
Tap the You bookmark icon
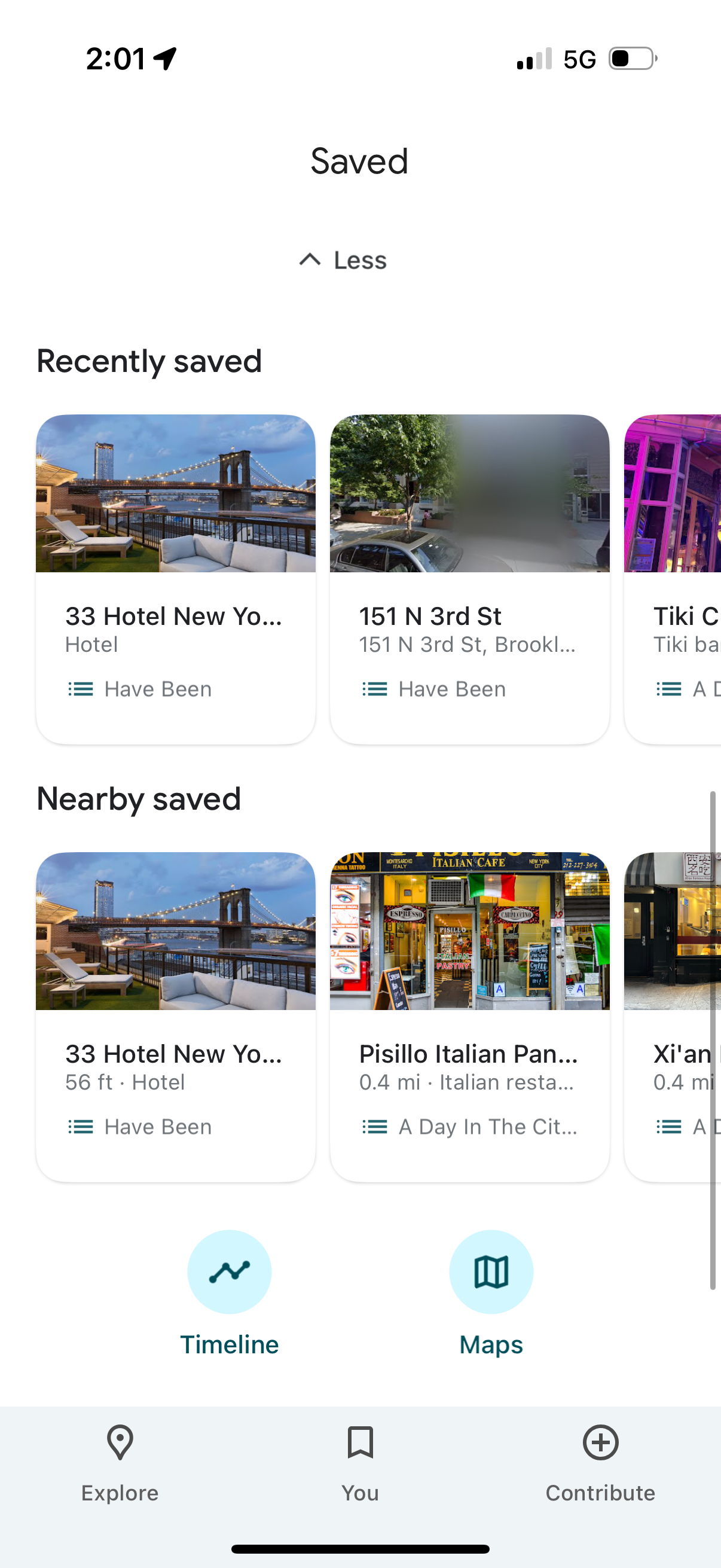[x=360, y=1442]
